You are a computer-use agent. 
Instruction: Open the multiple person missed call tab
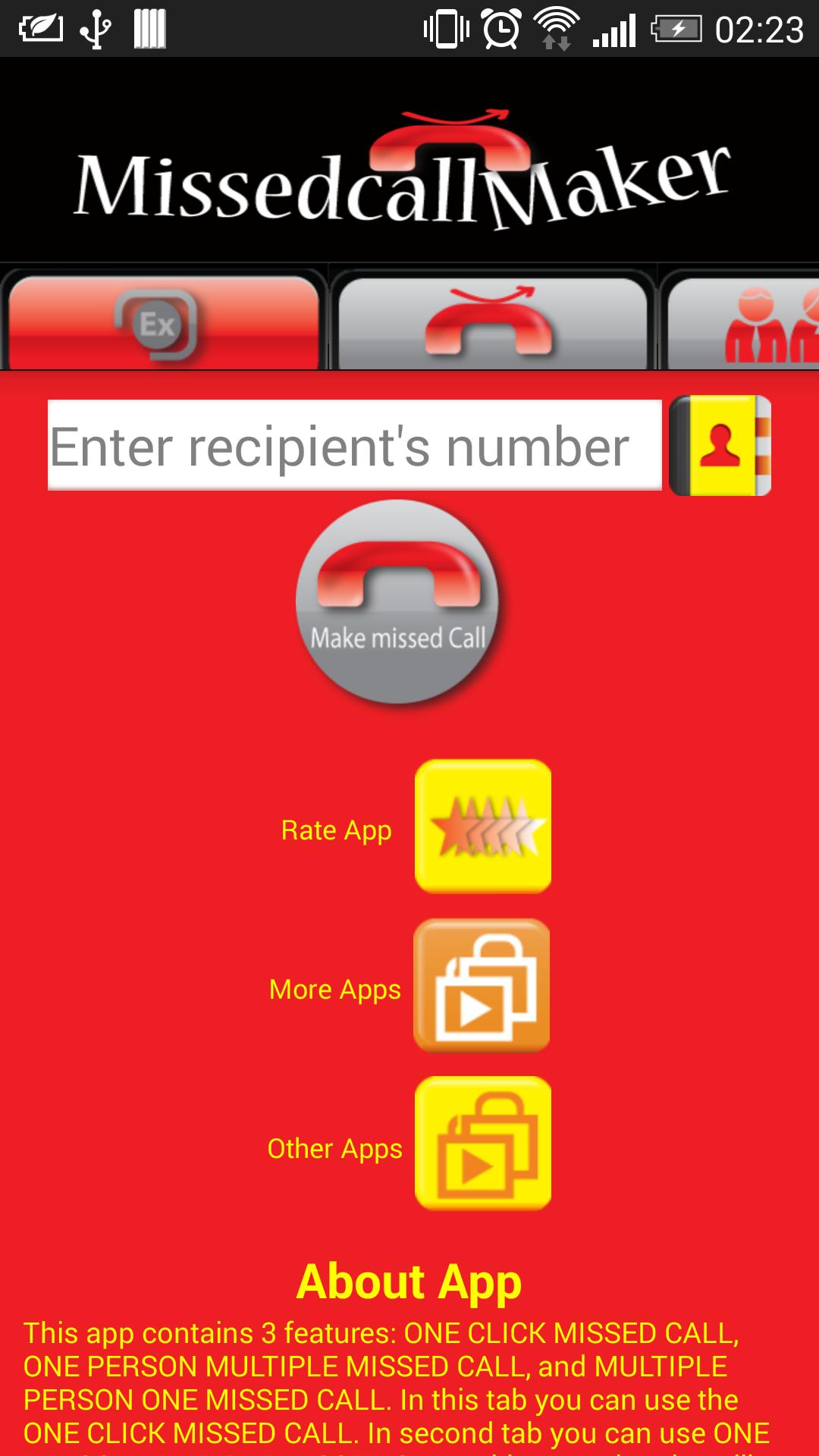pyautogui.click(x=766, y=322)
